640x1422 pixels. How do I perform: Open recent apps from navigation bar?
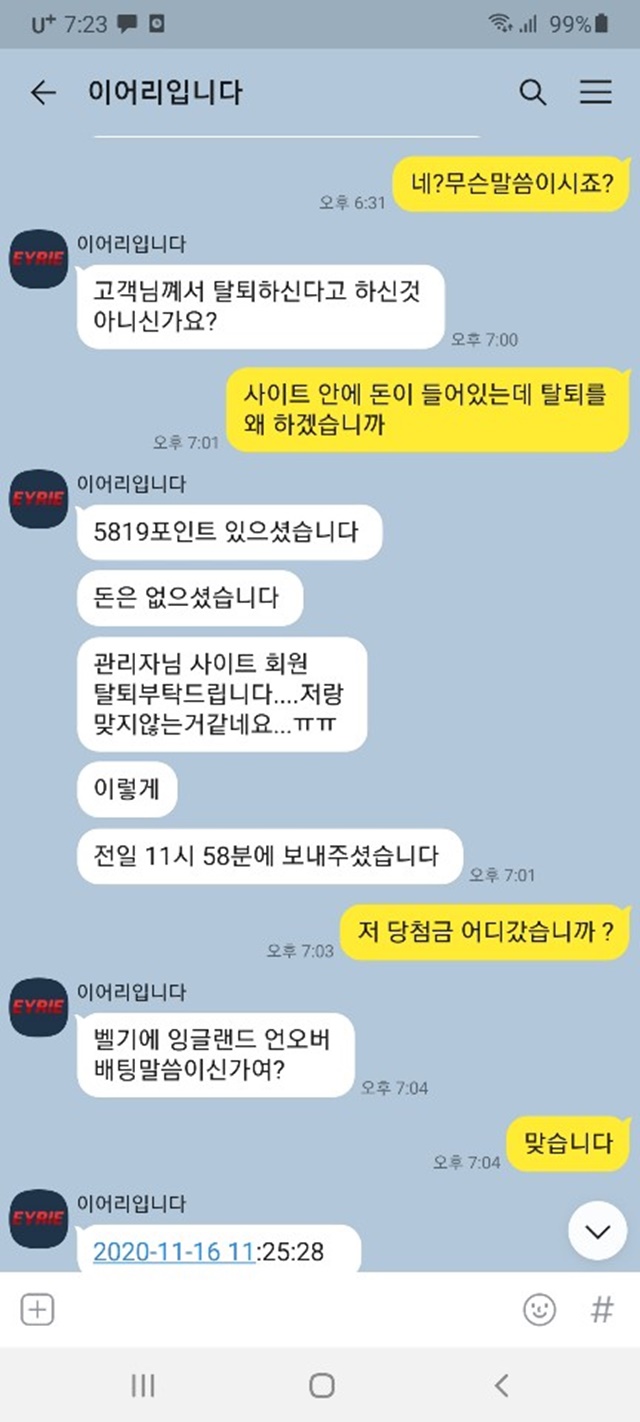tap(143, 1385)
